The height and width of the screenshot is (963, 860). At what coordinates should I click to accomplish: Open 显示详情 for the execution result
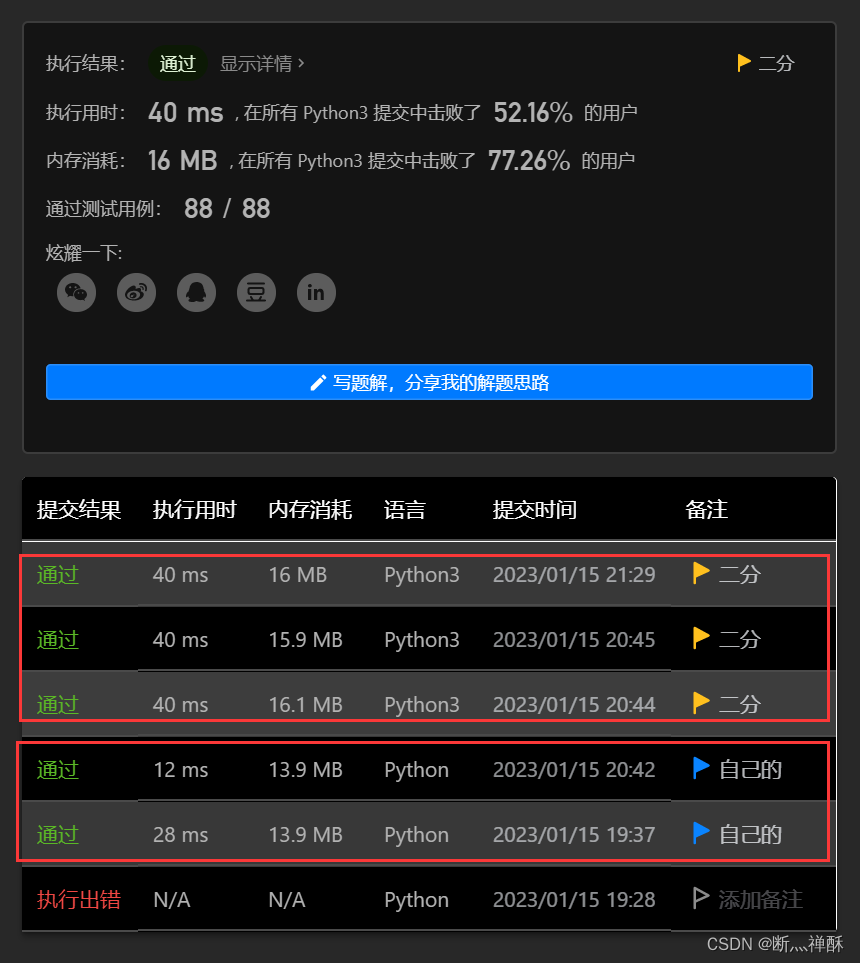pos(262,64)
